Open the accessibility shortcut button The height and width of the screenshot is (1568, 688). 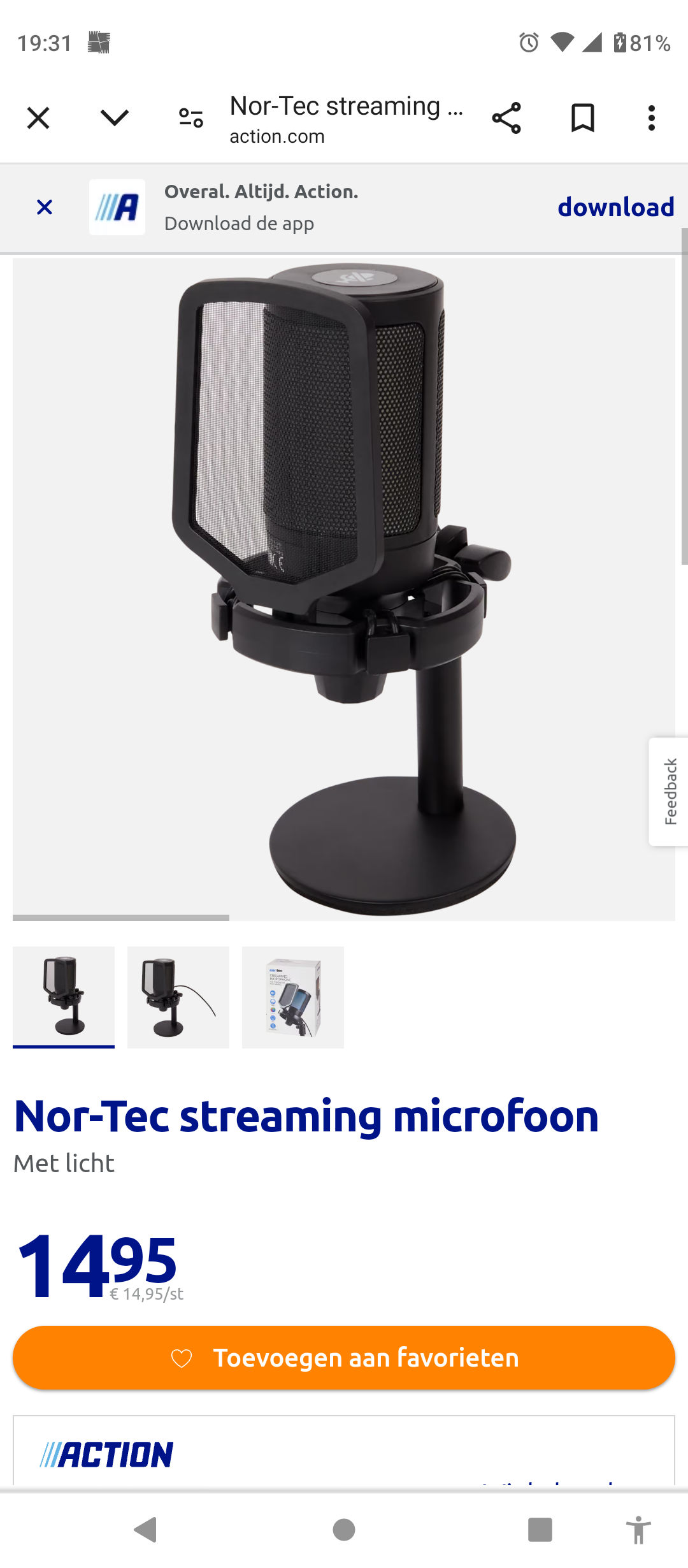638,1530
